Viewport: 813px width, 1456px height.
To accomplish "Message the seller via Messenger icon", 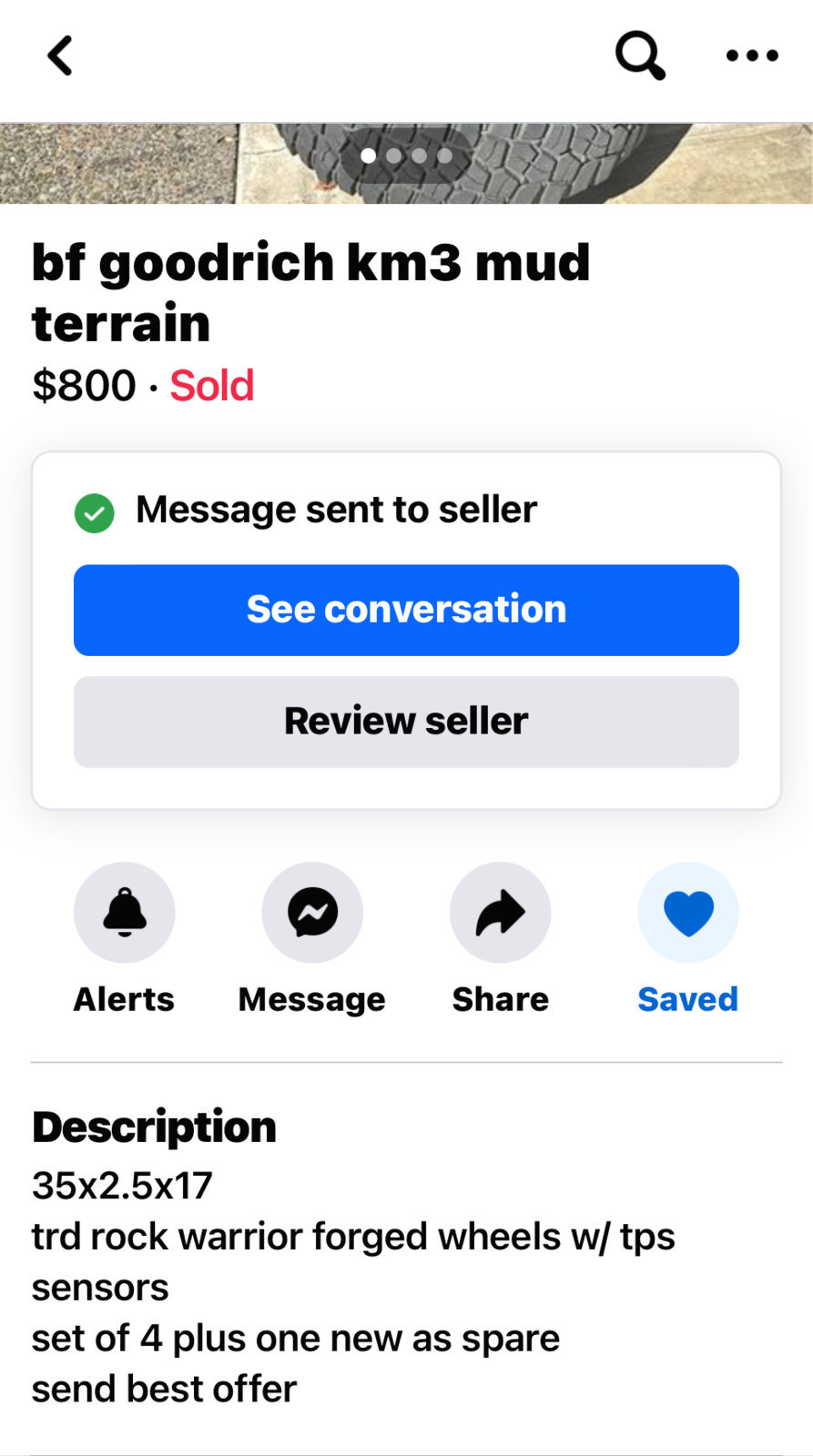I will [312, 913].
